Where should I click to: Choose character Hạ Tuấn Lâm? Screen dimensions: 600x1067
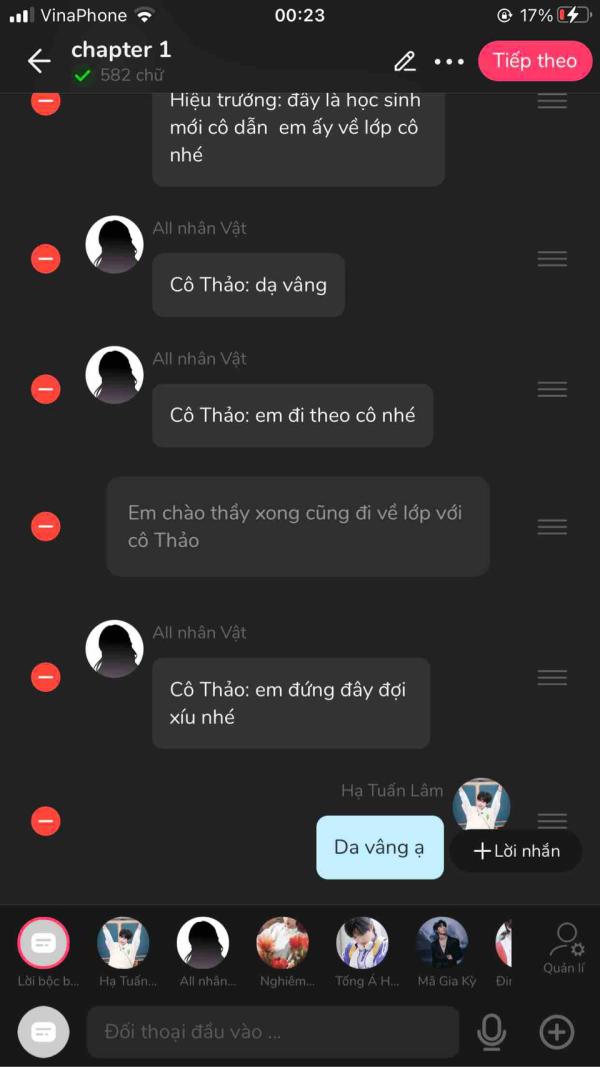[123, 943]
